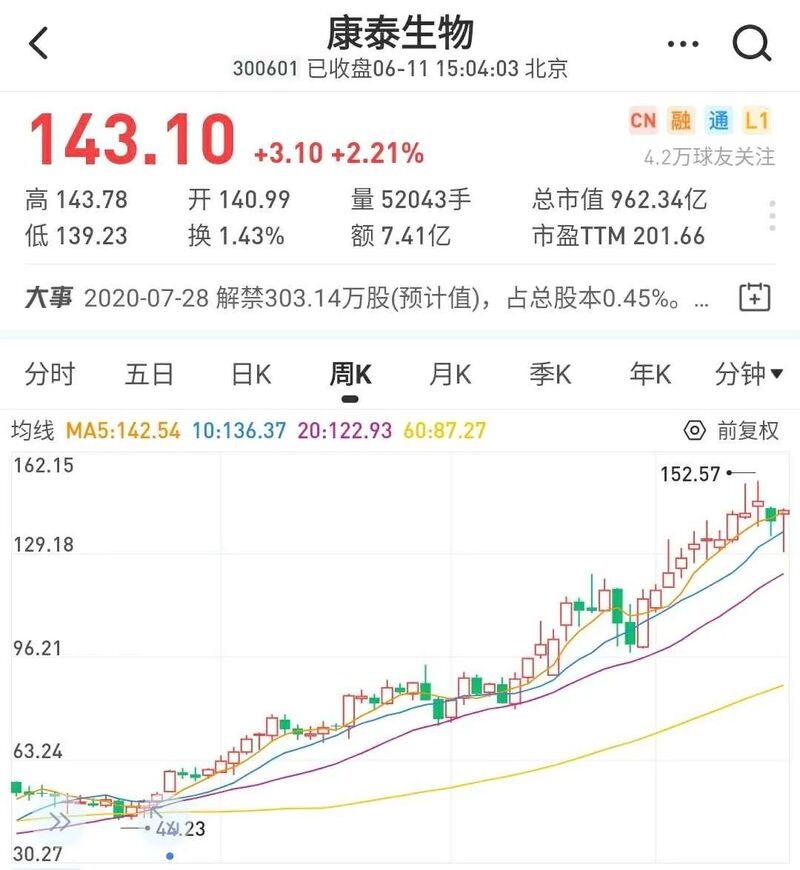Select the 日K chart tab
This screenshot has width=800, height=870.
point(250,375)
